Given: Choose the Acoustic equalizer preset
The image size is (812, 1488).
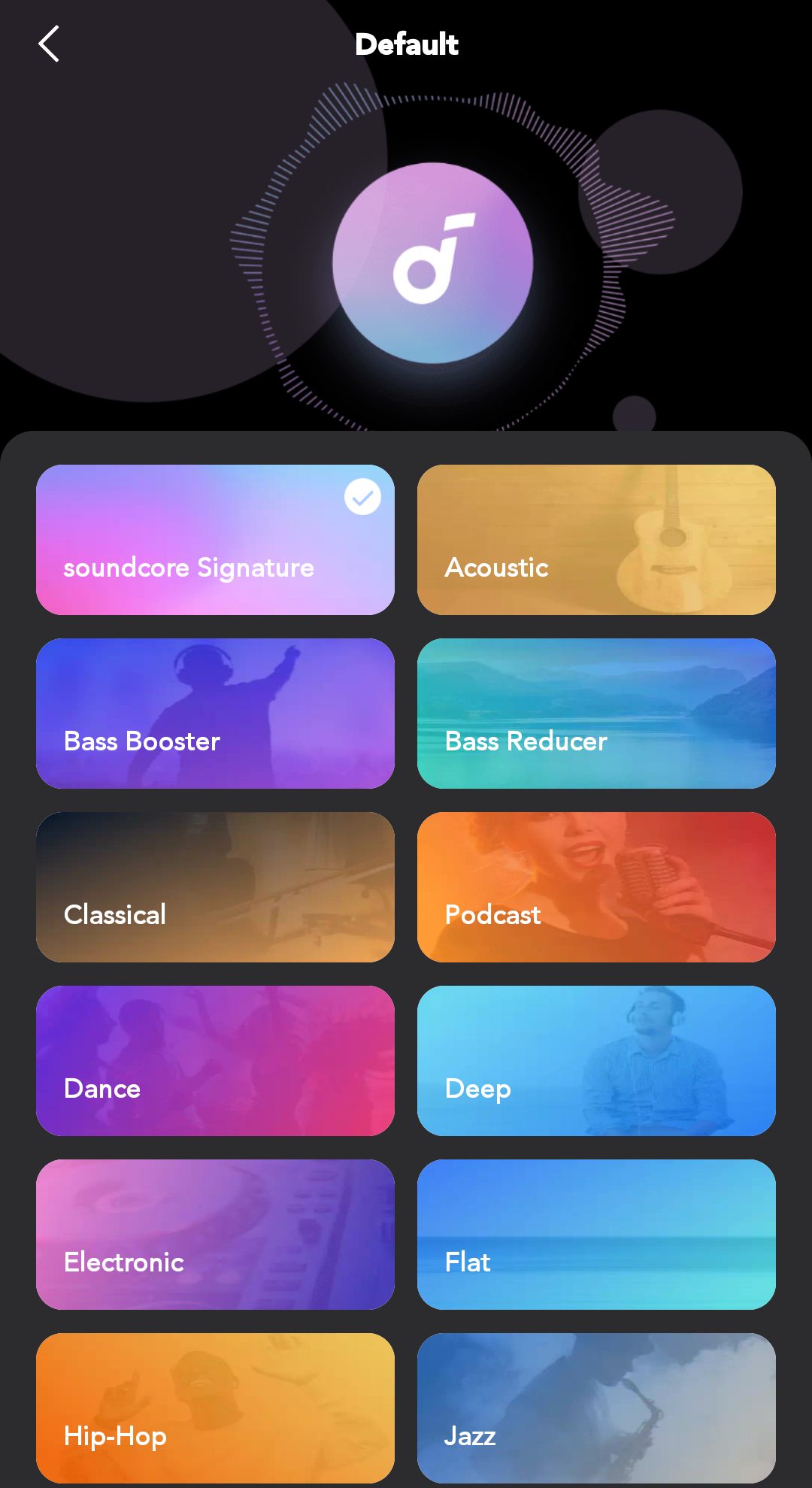Looking at the screenshot, I should (x=596, y=540).
